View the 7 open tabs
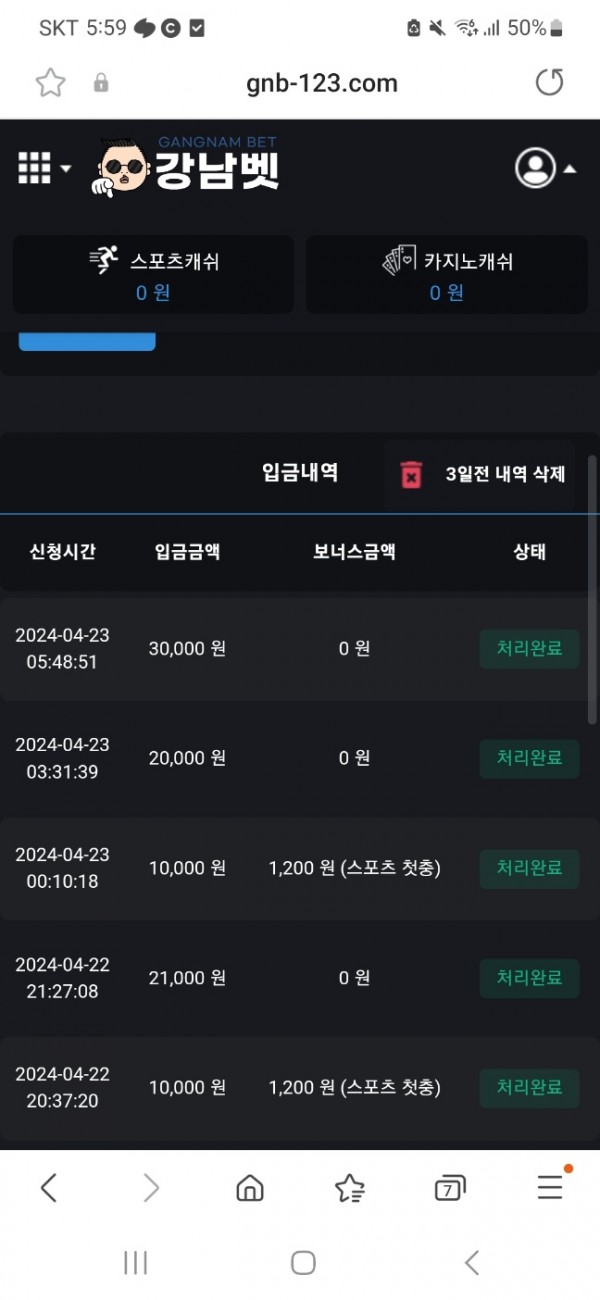600x1300 pixels. click(450, 1188)
